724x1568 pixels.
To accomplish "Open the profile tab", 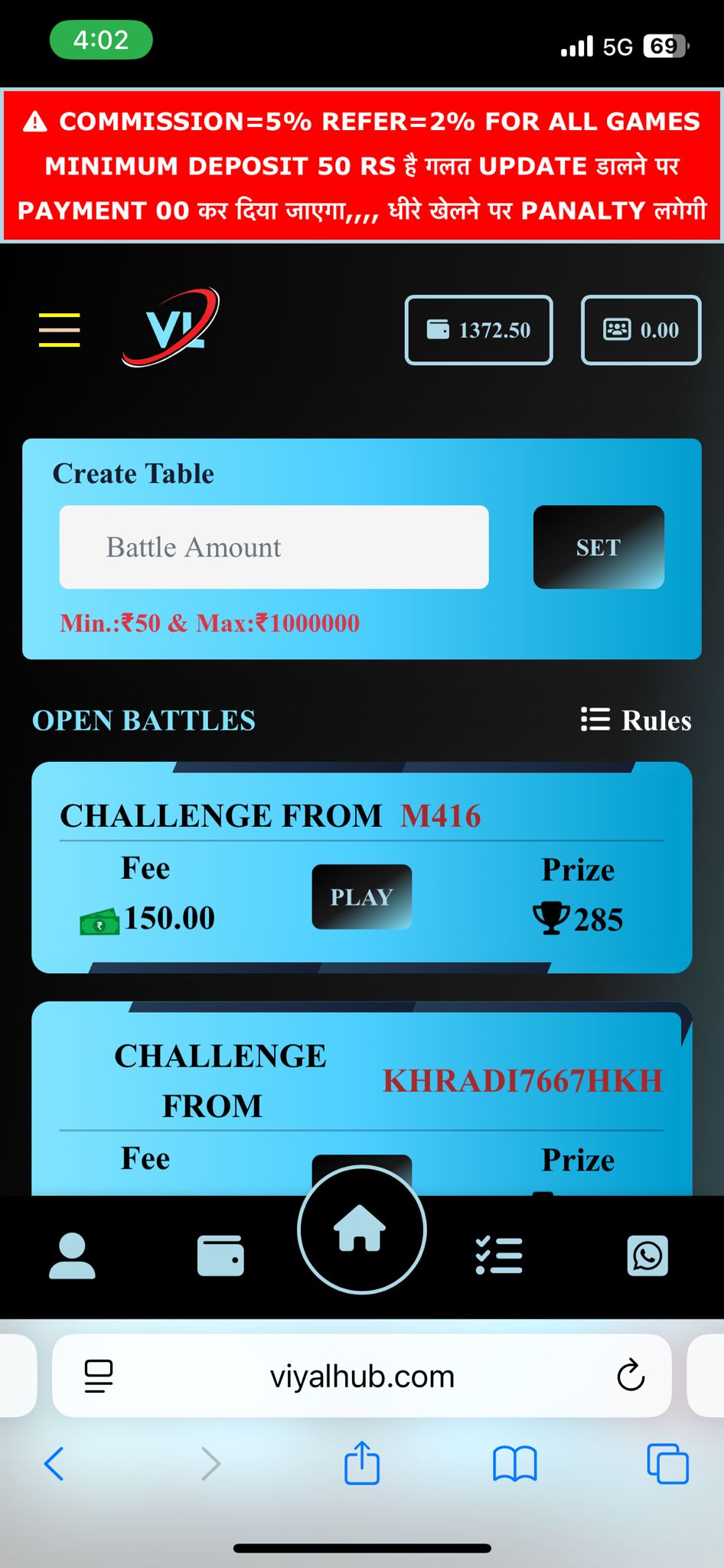I will 72,1256.
